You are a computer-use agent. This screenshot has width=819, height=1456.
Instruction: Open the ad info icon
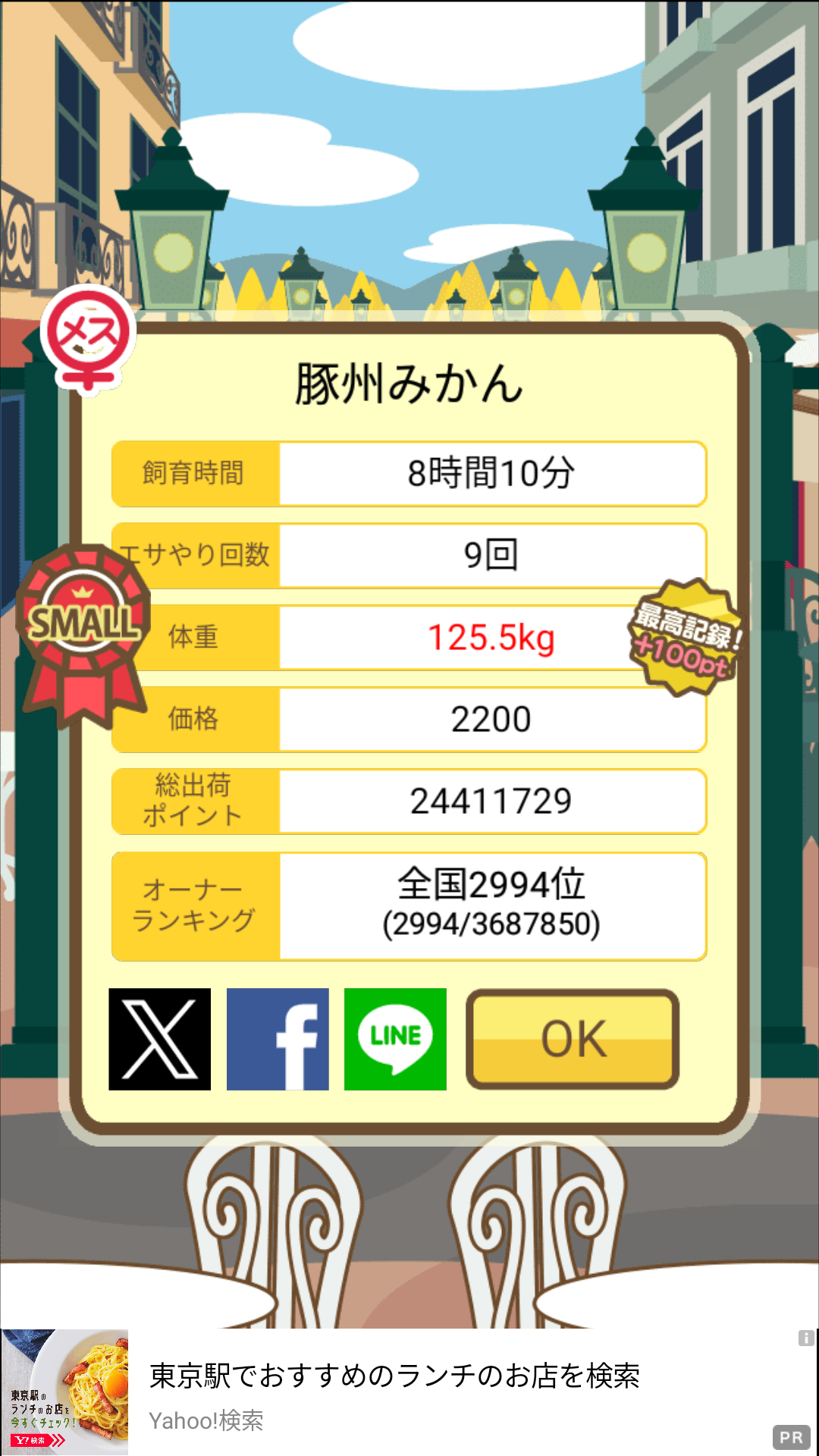pos(806,1338)
